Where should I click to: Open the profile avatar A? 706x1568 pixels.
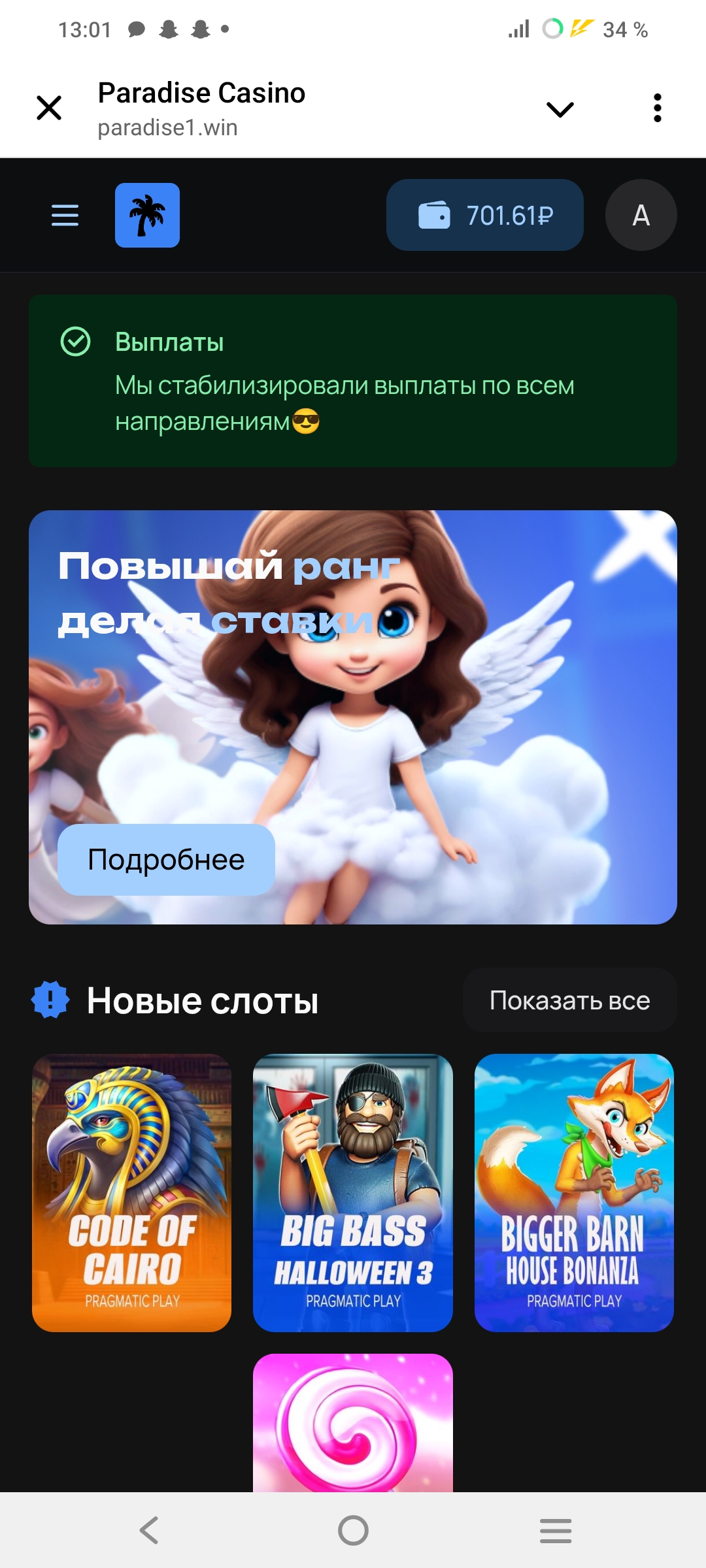(x=641, y=215)
